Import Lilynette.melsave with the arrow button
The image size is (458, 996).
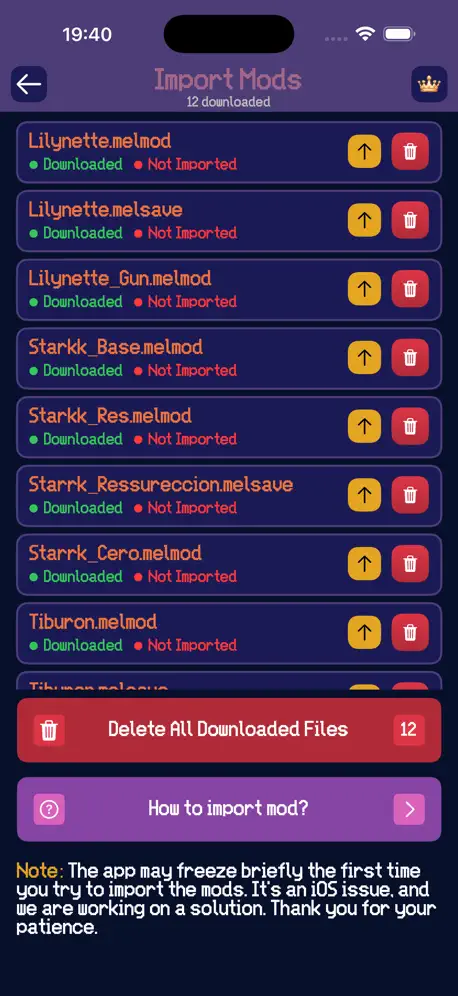[365, 220]
